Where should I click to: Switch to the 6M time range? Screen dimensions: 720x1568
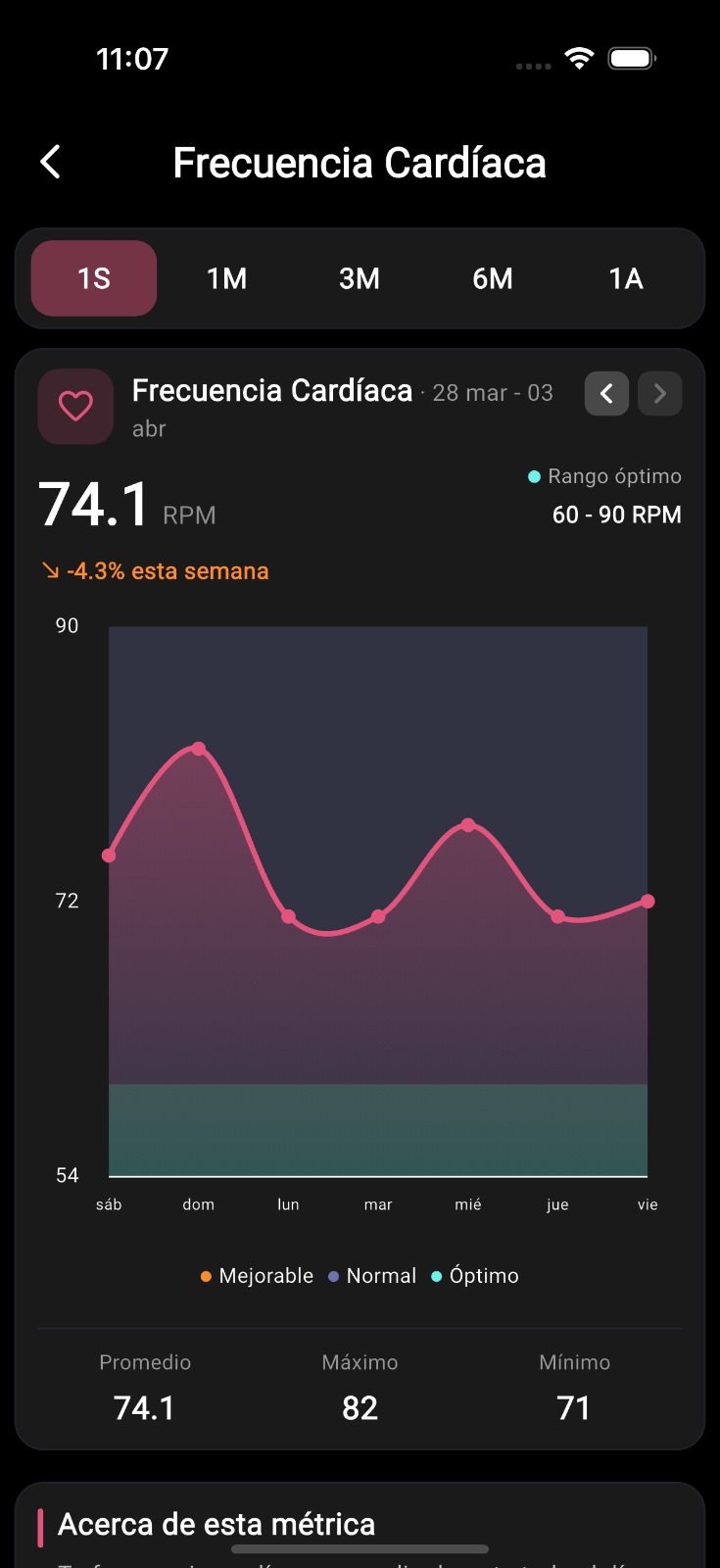[493, 278]
